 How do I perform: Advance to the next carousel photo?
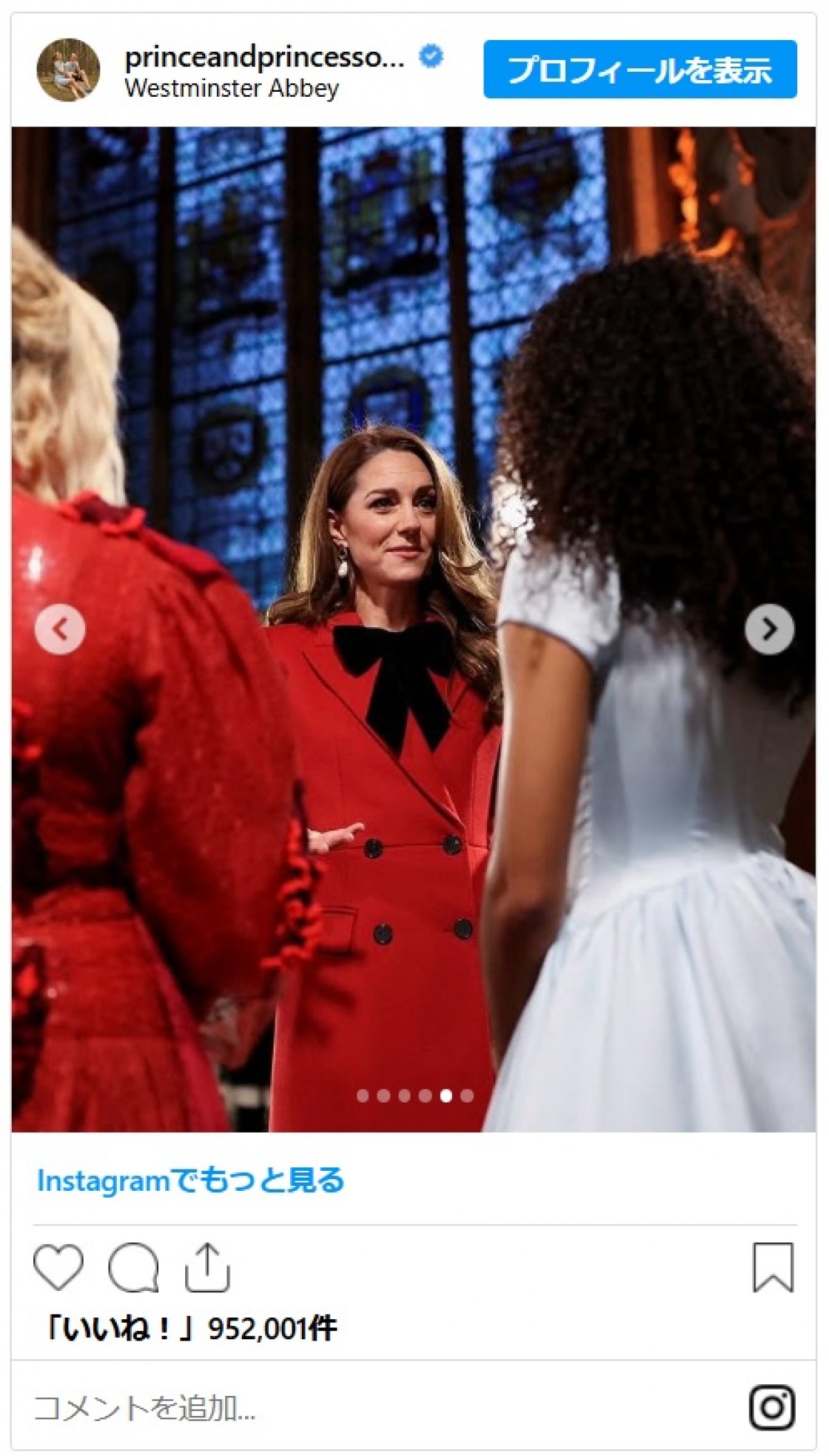(769, 629)
